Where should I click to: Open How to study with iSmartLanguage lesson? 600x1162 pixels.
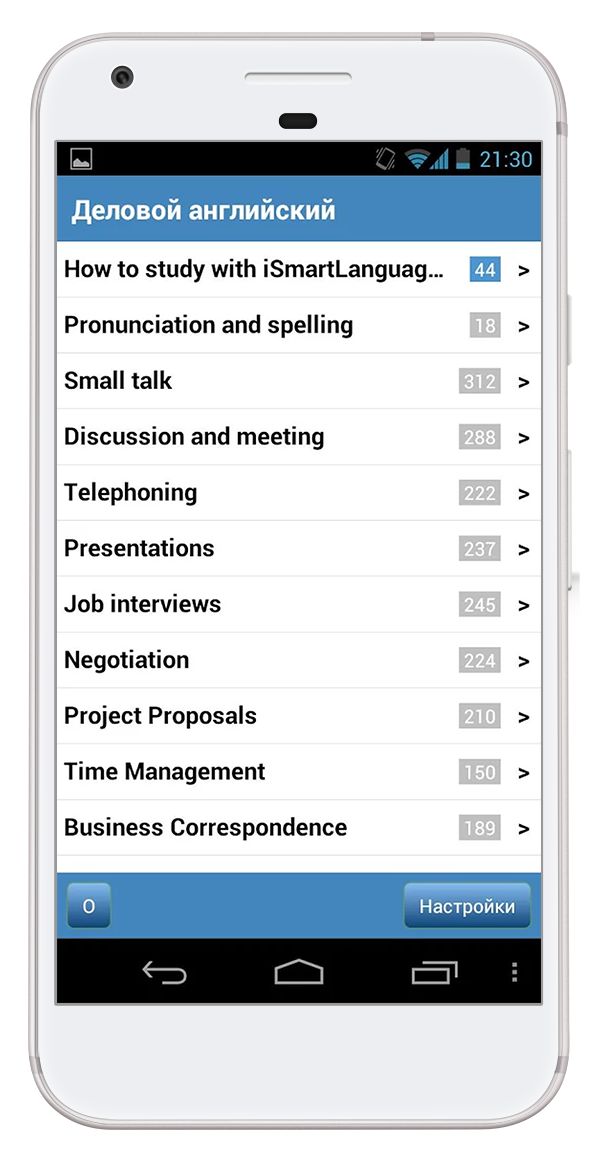[299, 270]
